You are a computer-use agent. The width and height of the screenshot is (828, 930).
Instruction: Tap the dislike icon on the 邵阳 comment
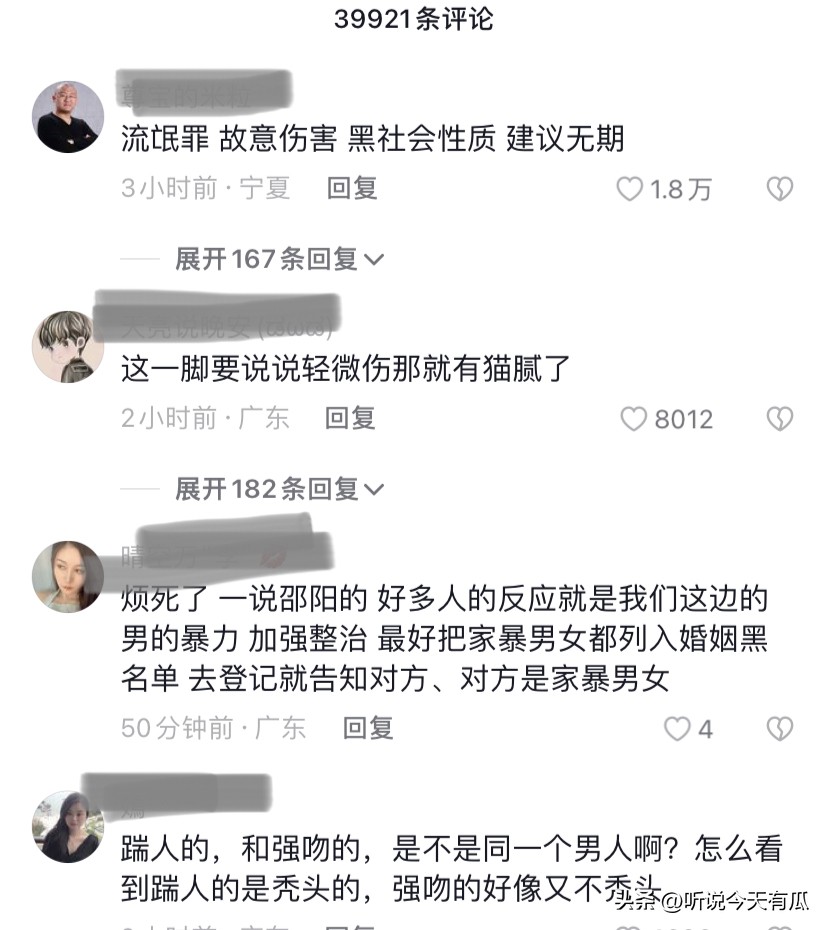click(x=779, y=730)
